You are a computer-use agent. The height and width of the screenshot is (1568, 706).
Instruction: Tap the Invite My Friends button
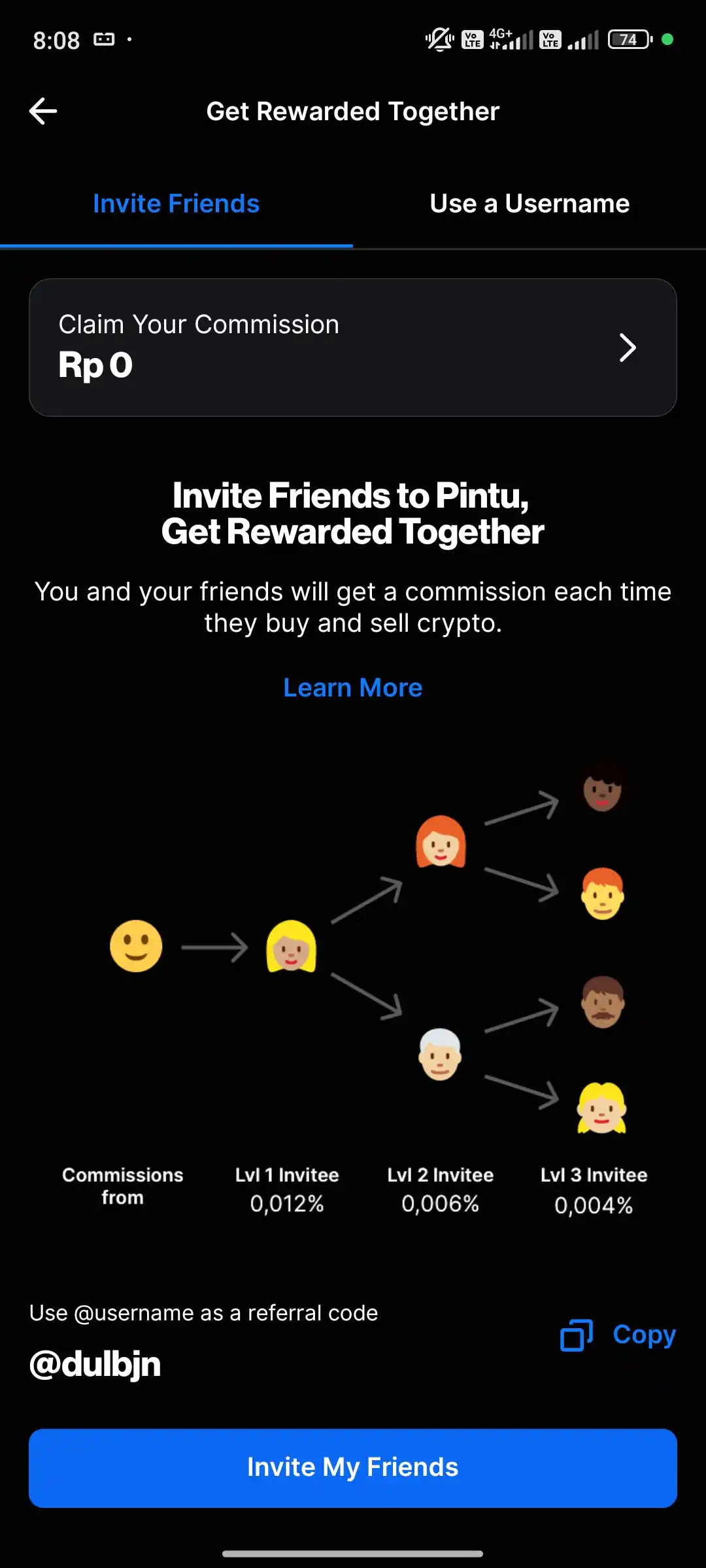click(x=353, y=1468)
